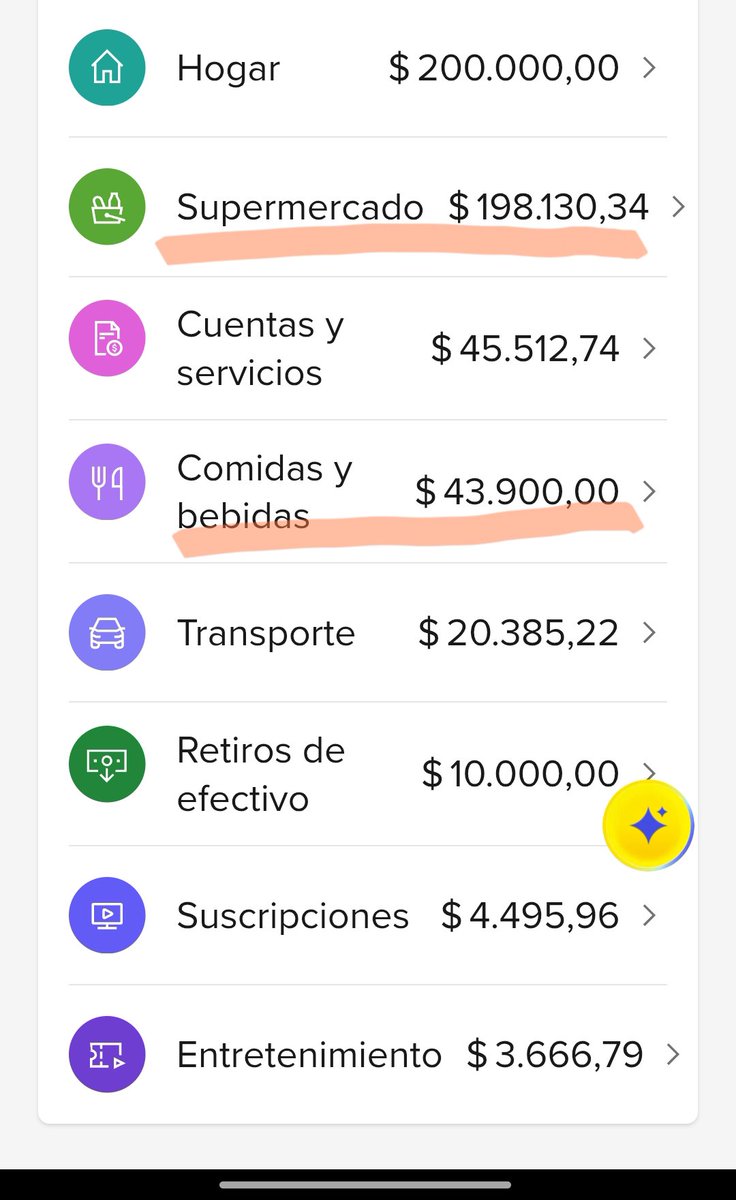
Task: View Suscripciones spending details
Action: (x=367, y=915)
